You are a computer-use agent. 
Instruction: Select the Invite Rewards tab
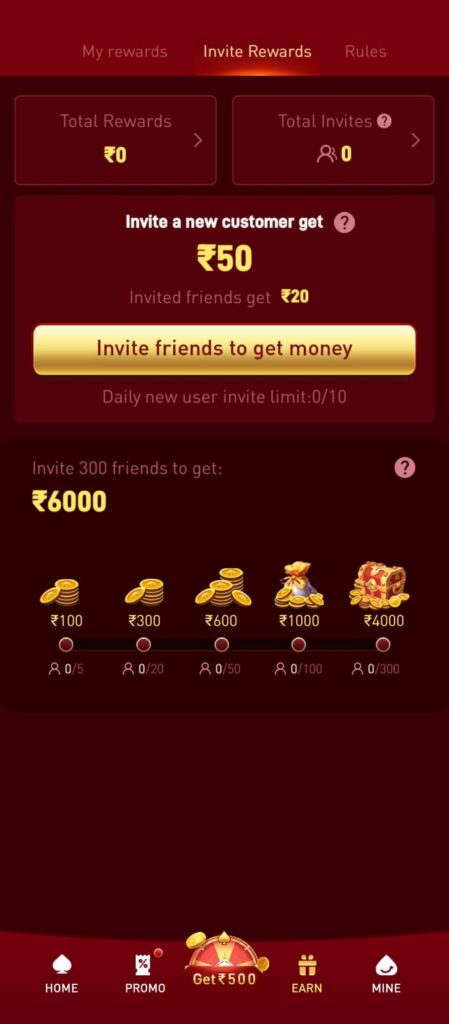coord(257,52)
